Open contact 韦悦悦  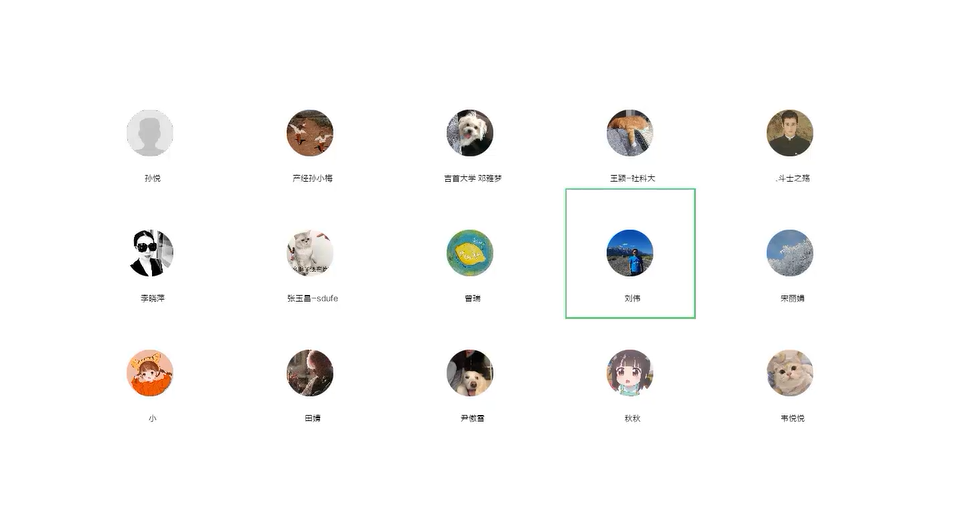point(790,374)
